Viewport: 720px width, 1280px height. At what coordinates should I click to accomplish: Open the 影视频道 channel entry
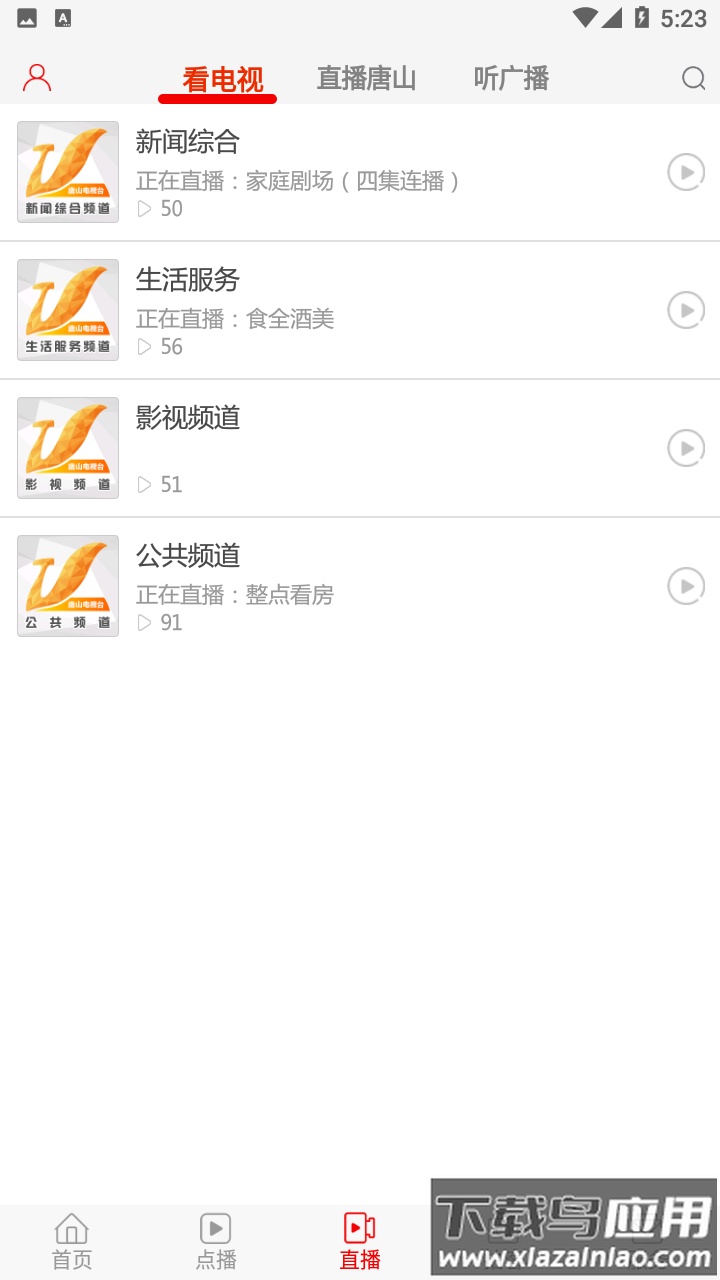coord(186,419)
